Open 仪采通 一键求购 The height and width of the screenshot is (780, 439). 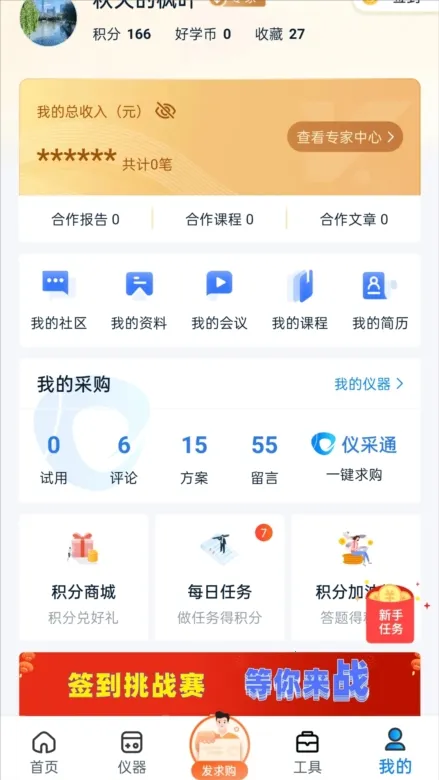click(x=354, y=457)
